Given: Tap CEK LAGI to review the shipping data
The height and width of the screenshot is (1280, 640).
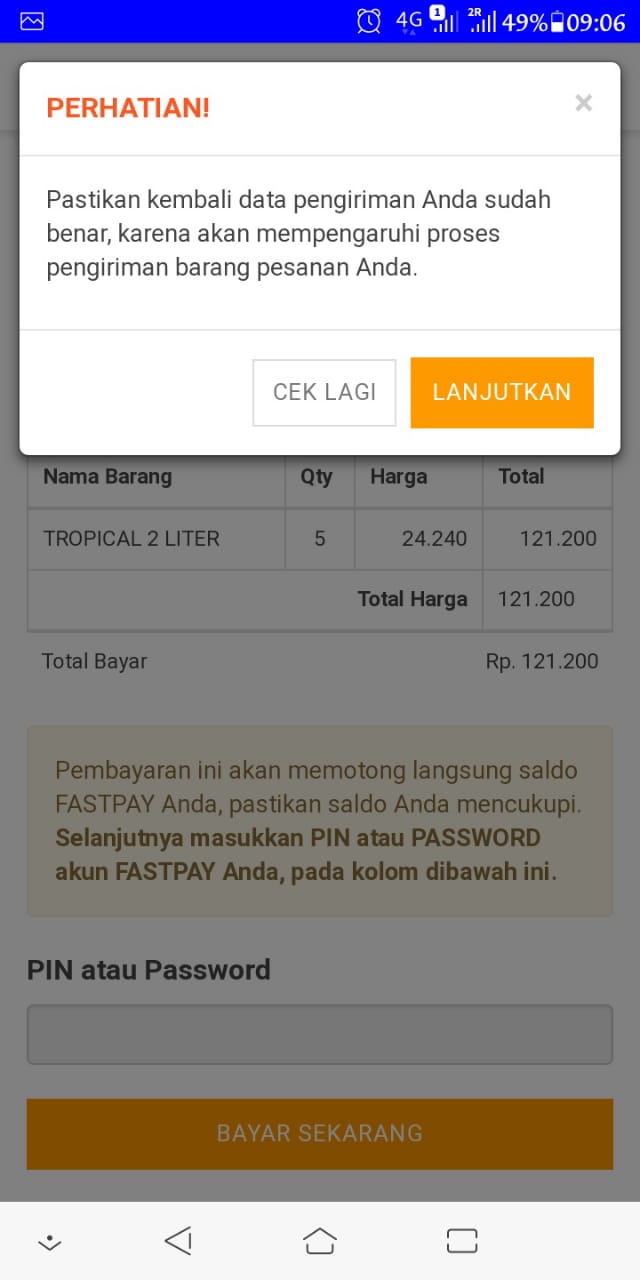Looking at the screenshot, I should point(324,392).
